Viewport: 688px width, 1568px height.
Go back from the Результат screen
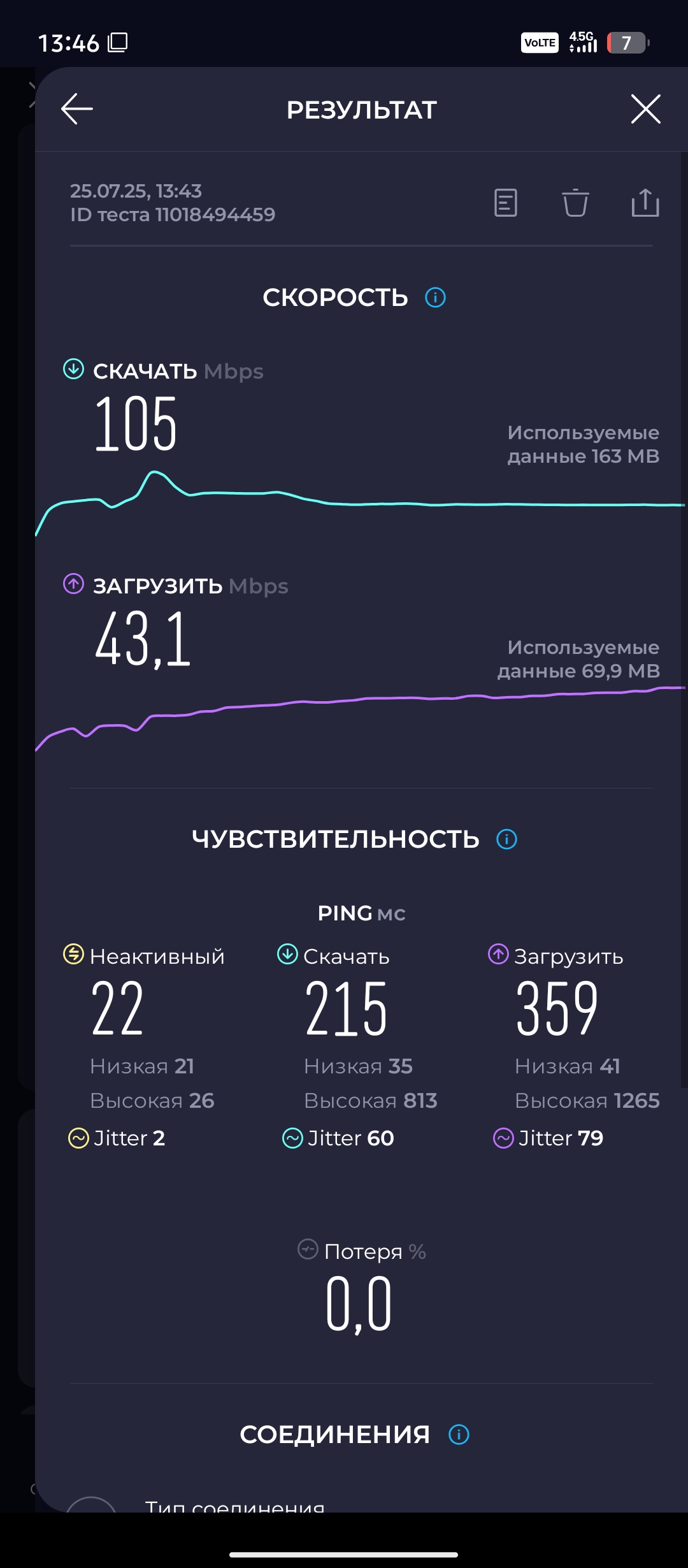pyautogui.click(x=77, y=109)
